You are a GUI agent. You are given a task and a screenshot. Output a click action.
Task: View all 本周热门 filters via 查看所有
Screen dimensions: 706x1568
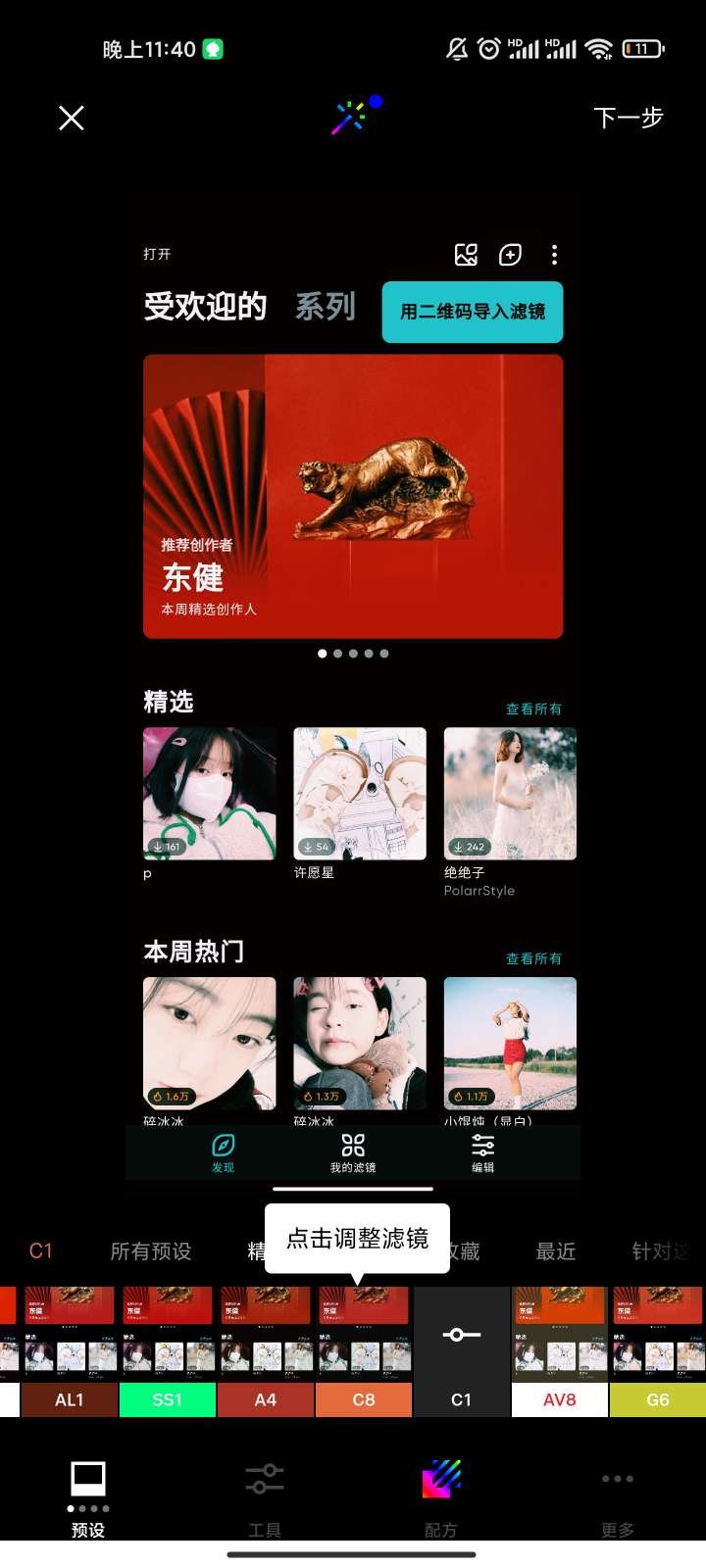533,958
